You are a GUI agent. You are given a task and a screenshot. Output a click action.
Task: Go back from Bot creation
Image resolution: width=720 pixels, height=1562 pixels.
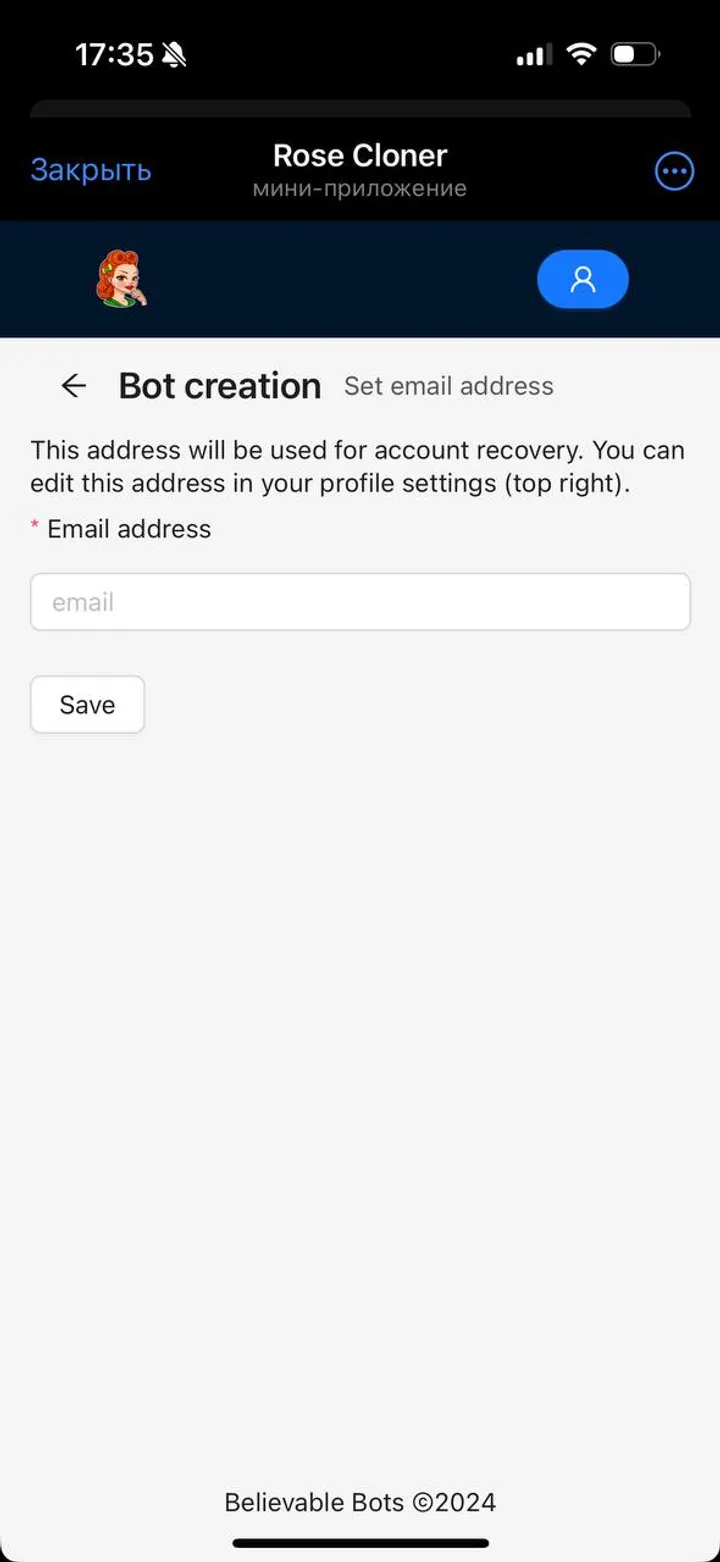click(74, 386)
